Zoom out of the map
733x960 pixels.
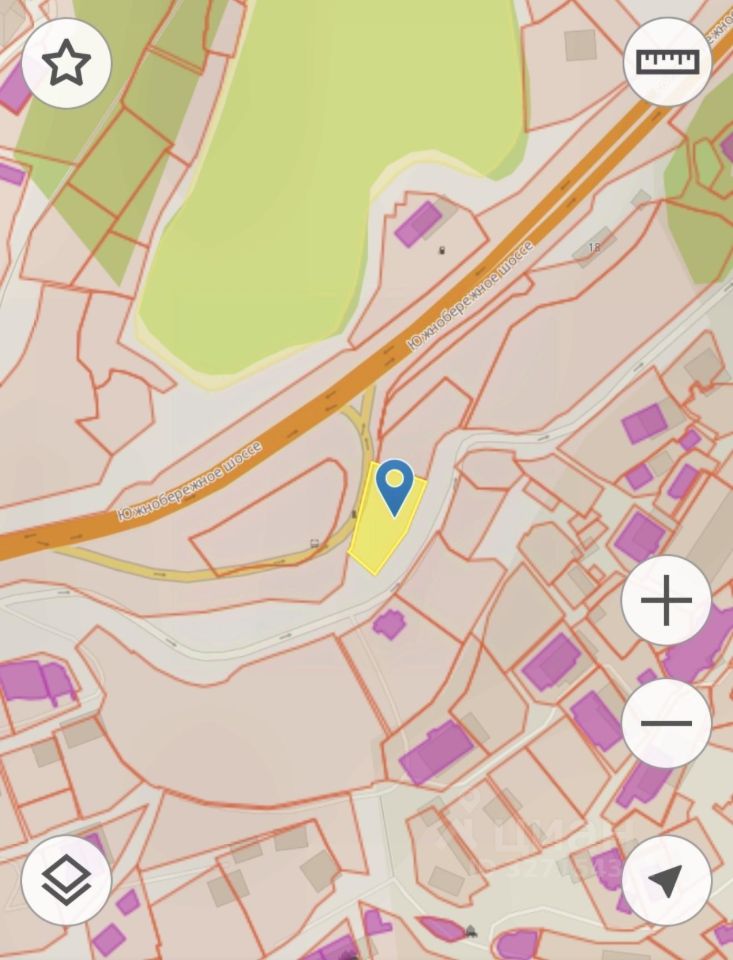pos(666,723)
